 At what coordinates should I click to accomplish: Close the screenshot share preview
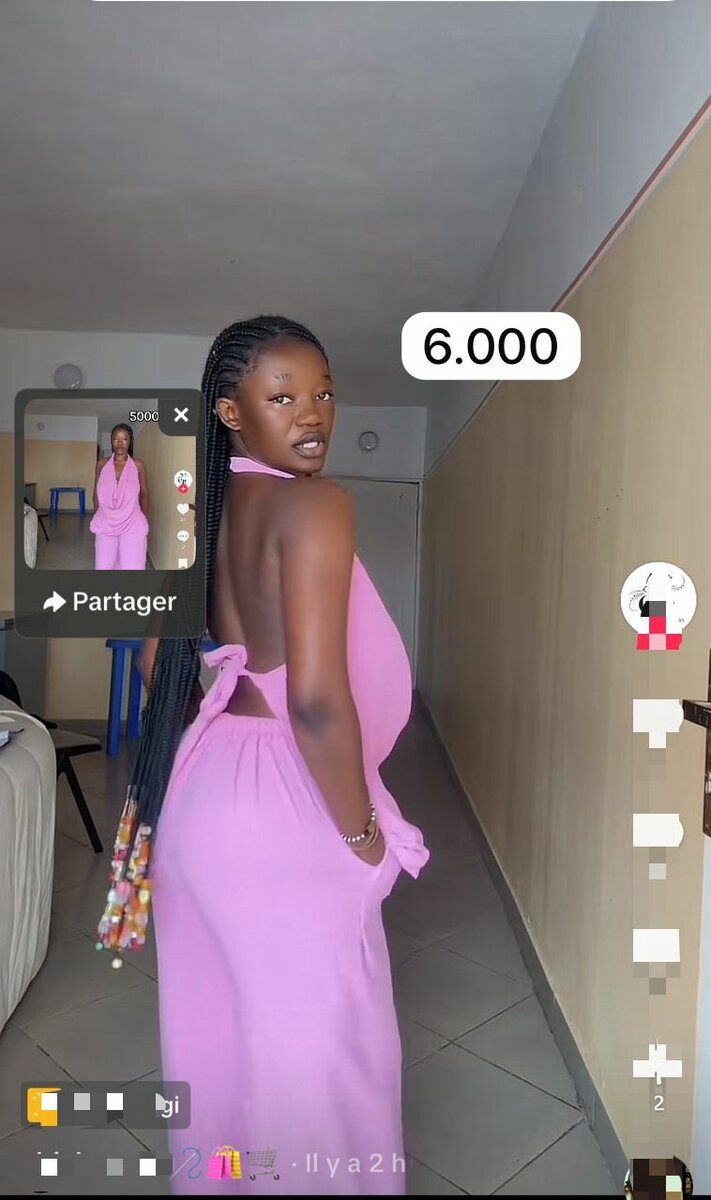click(x=180, y=415)
